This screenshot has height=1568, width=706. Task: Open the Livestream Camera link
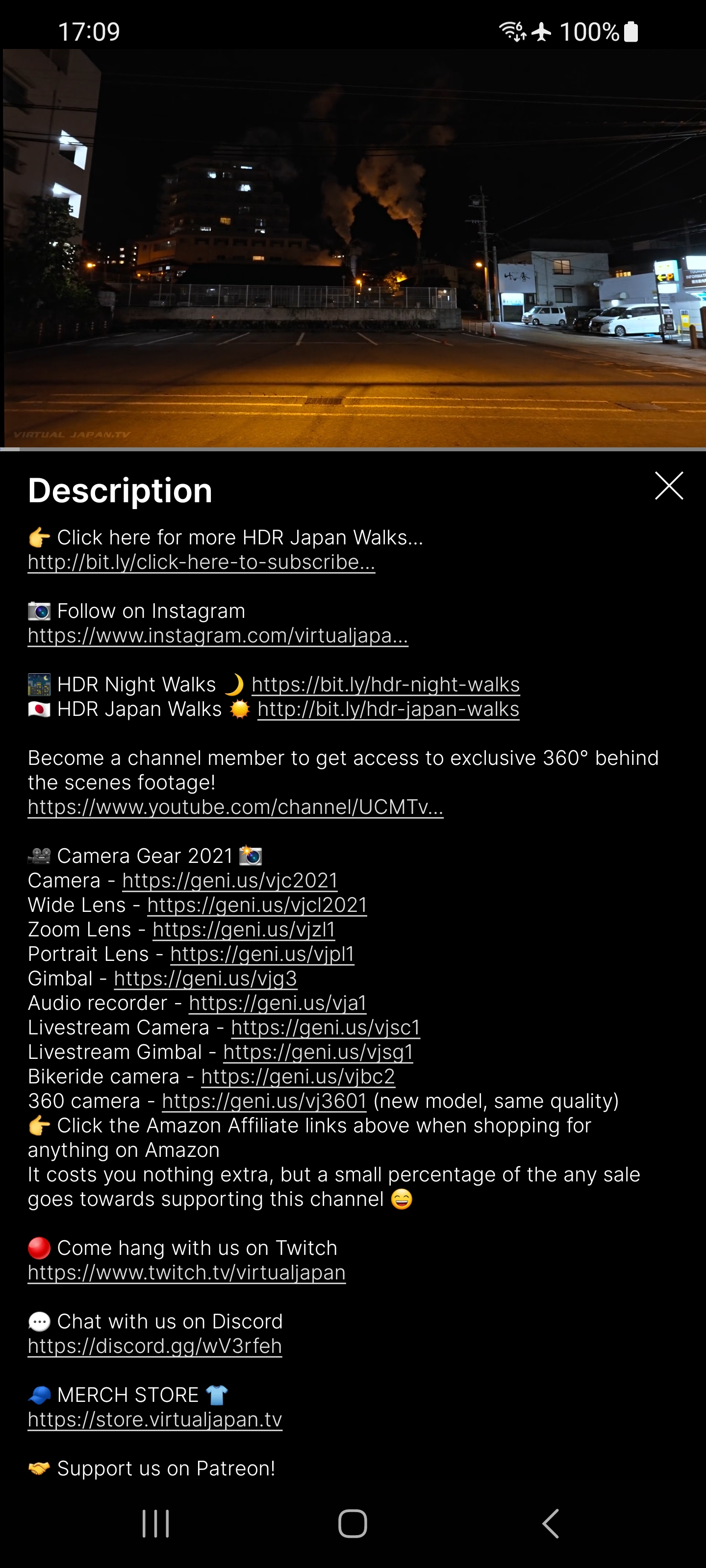[326, 1028]
